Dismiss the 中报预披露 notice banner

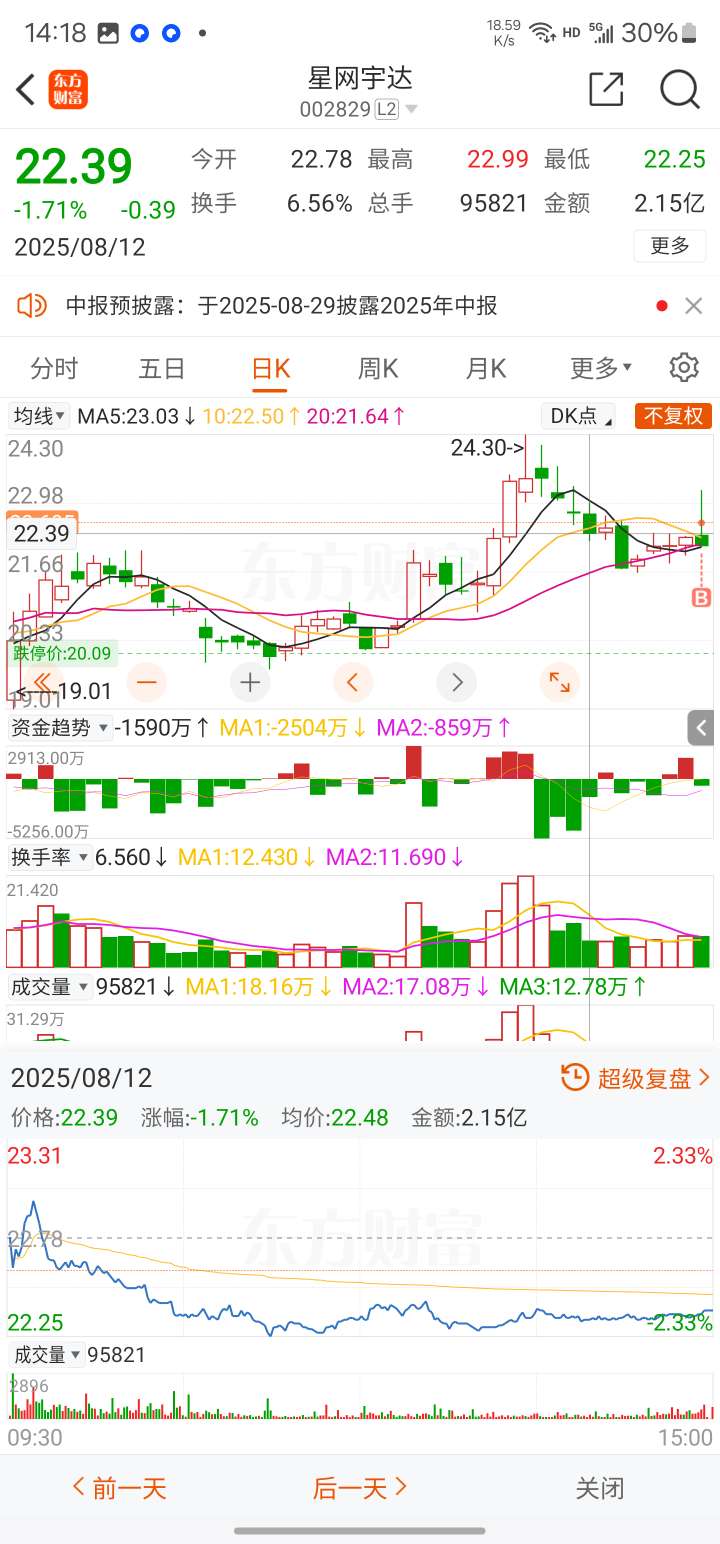[693, 306]
